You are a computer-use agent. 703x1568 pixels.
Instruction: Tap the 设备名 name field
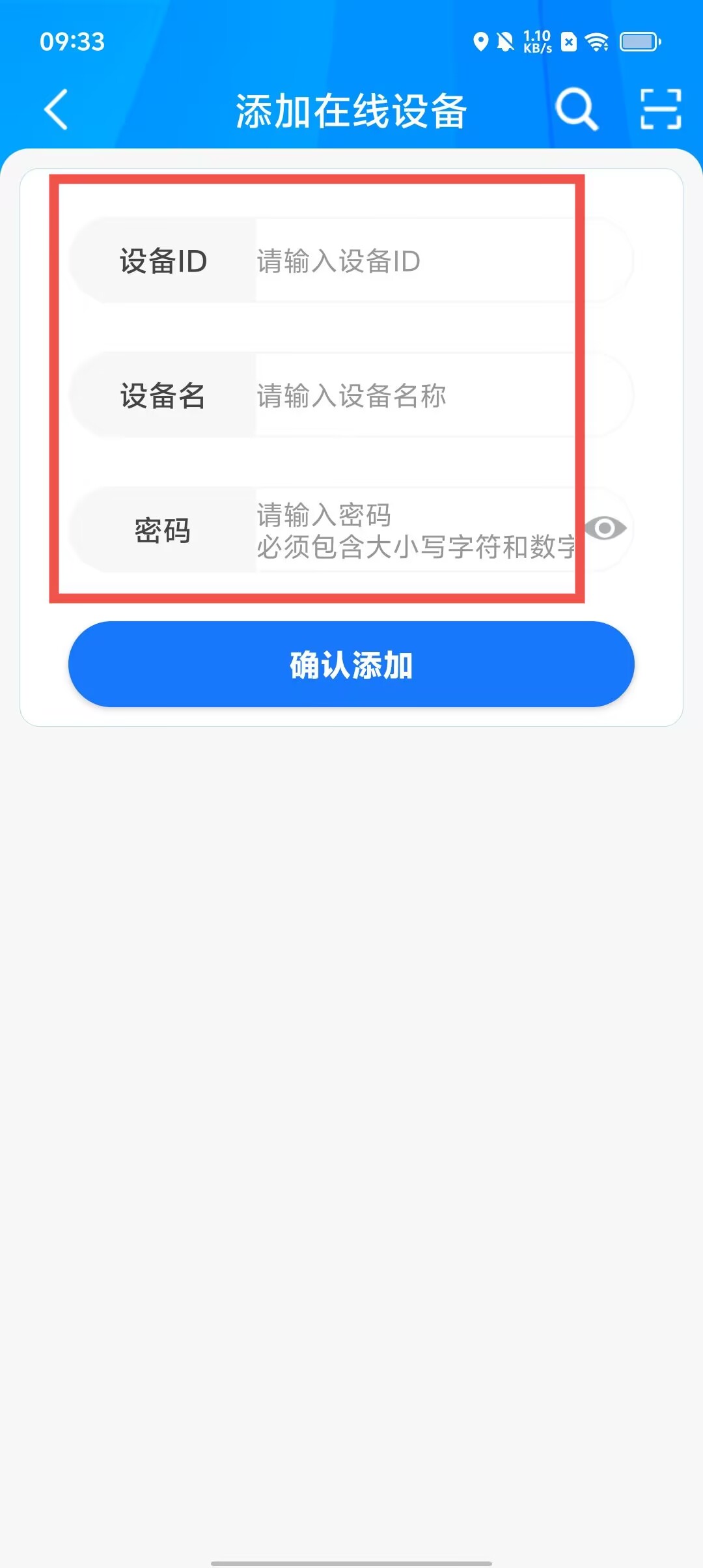click(417, 395)
